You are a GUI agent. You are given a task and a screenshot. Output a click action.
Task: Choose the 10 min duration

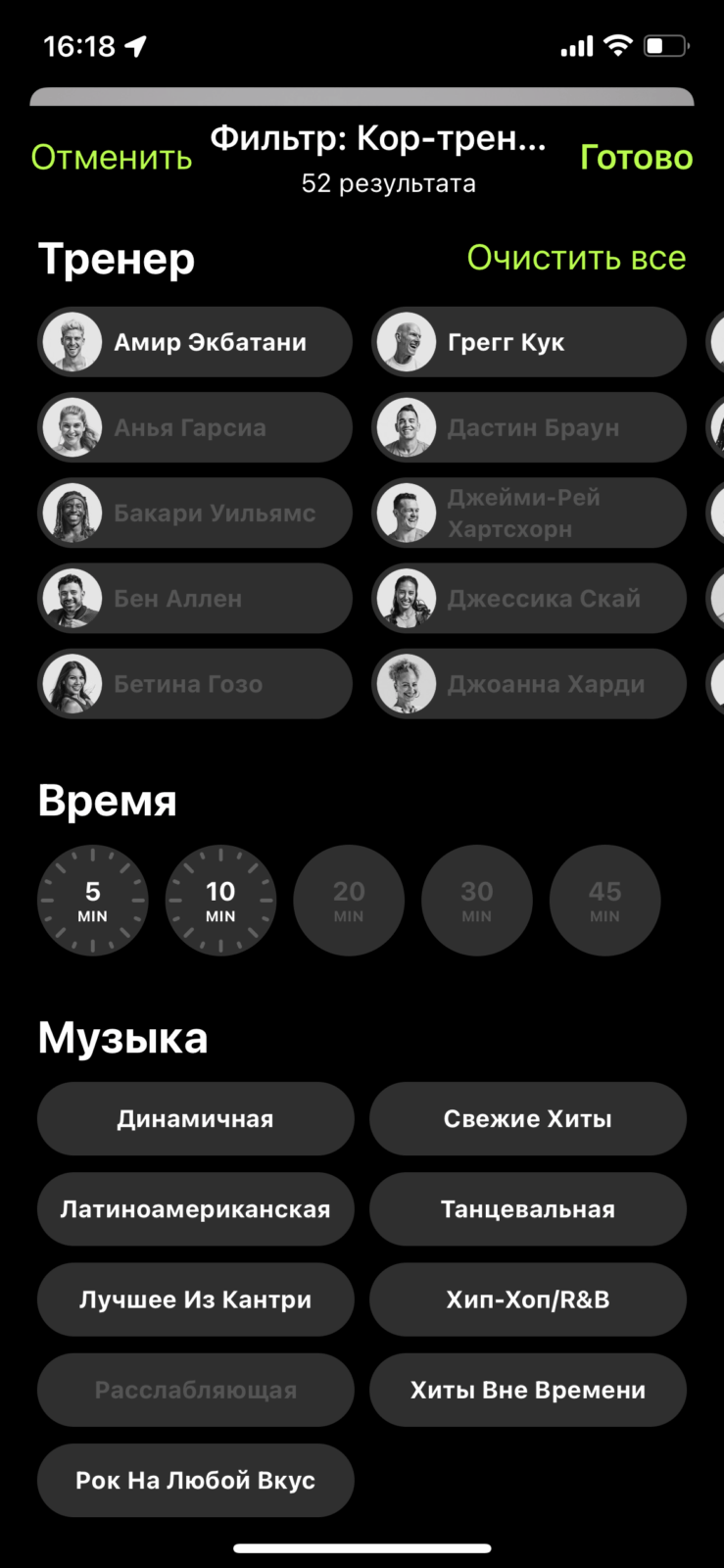click(x=220, y=901)
